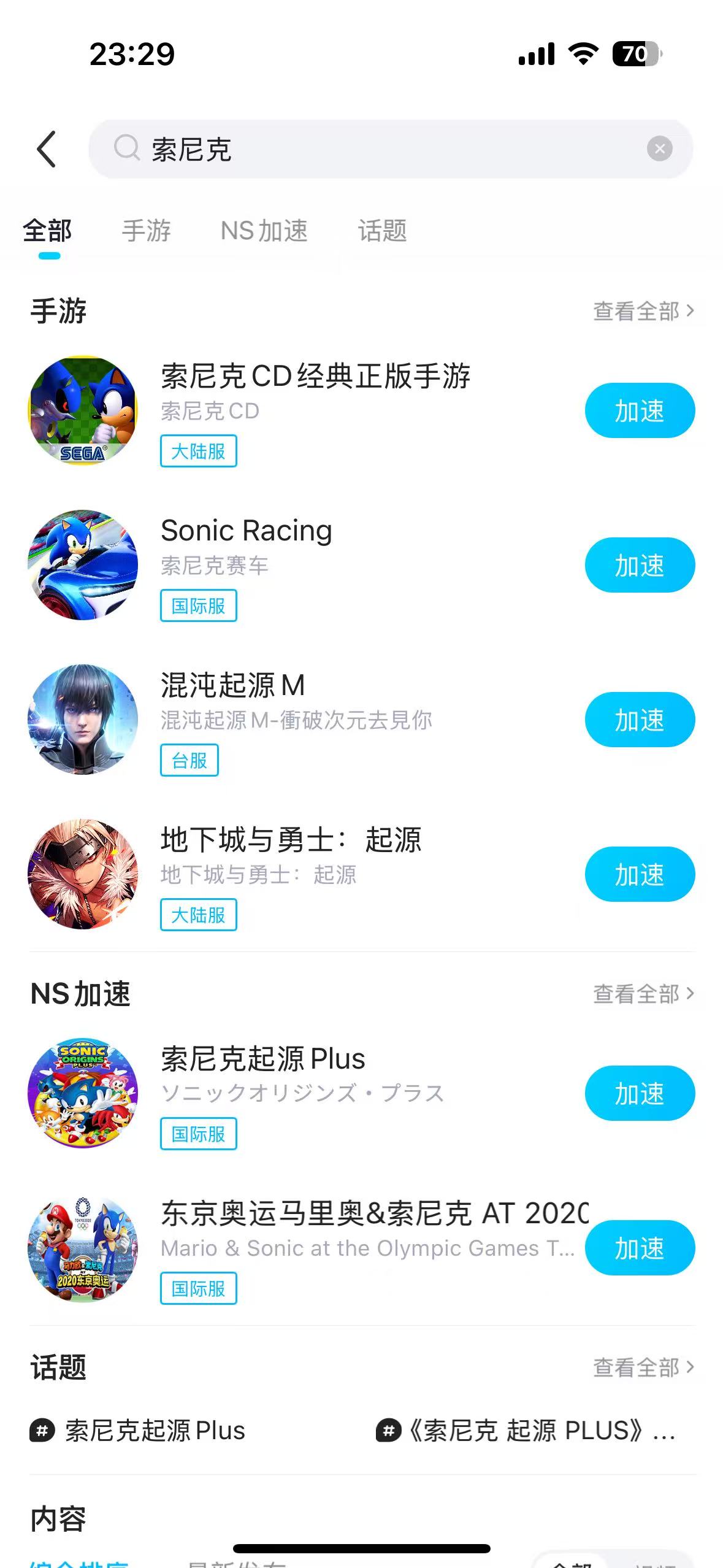Accelerate 索尼克CD经典正版手游

639,411
